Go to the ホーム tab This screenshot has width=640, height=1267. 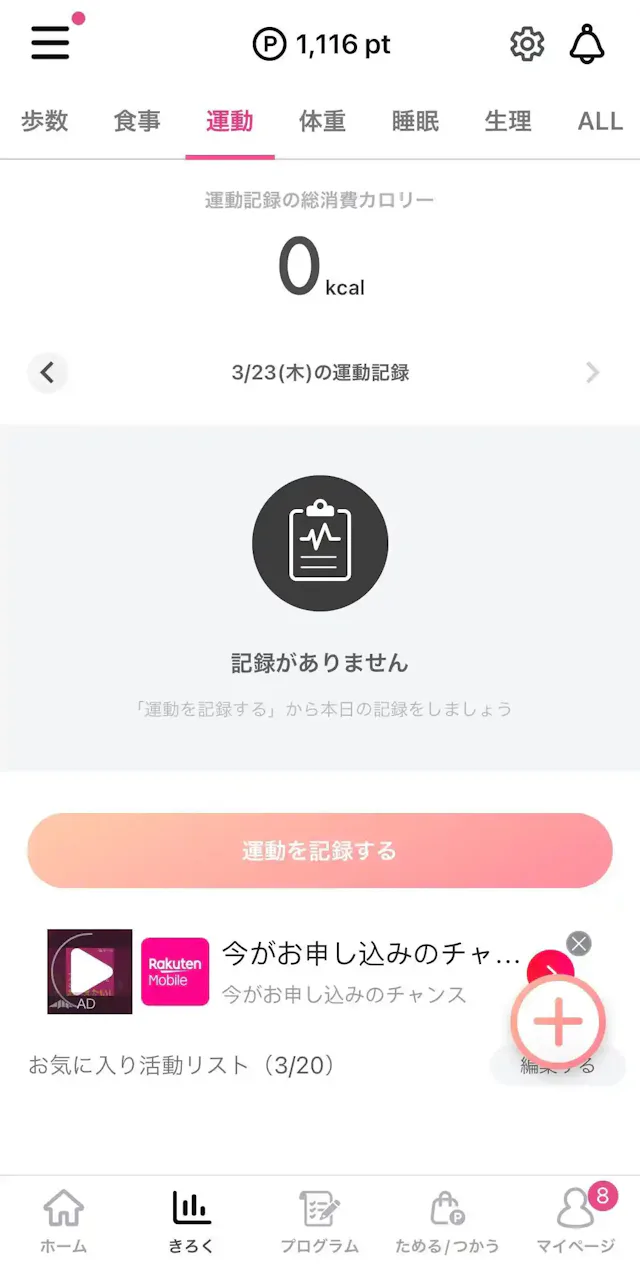click(x=64, y=1222)
